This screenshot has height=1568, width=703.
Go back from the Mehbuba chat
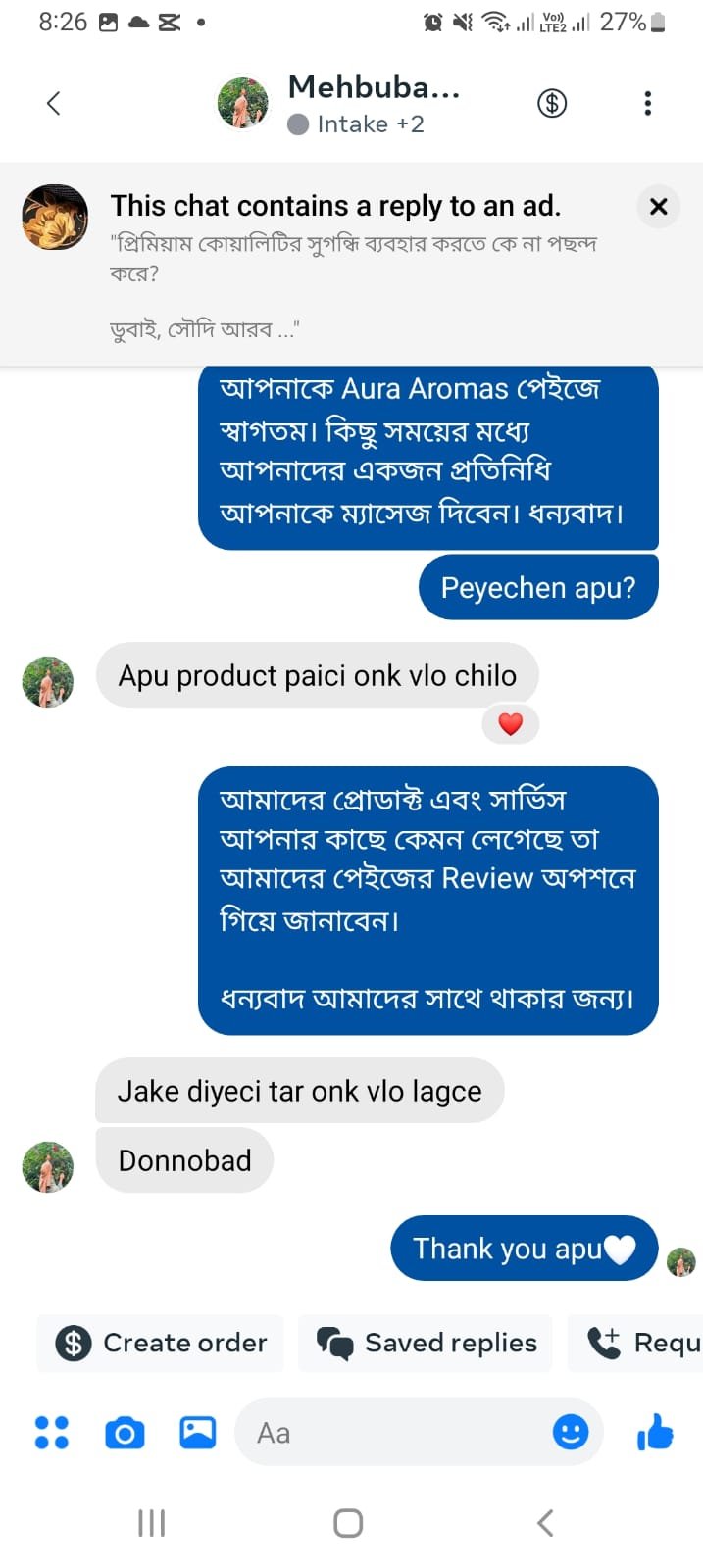[54, 103]
